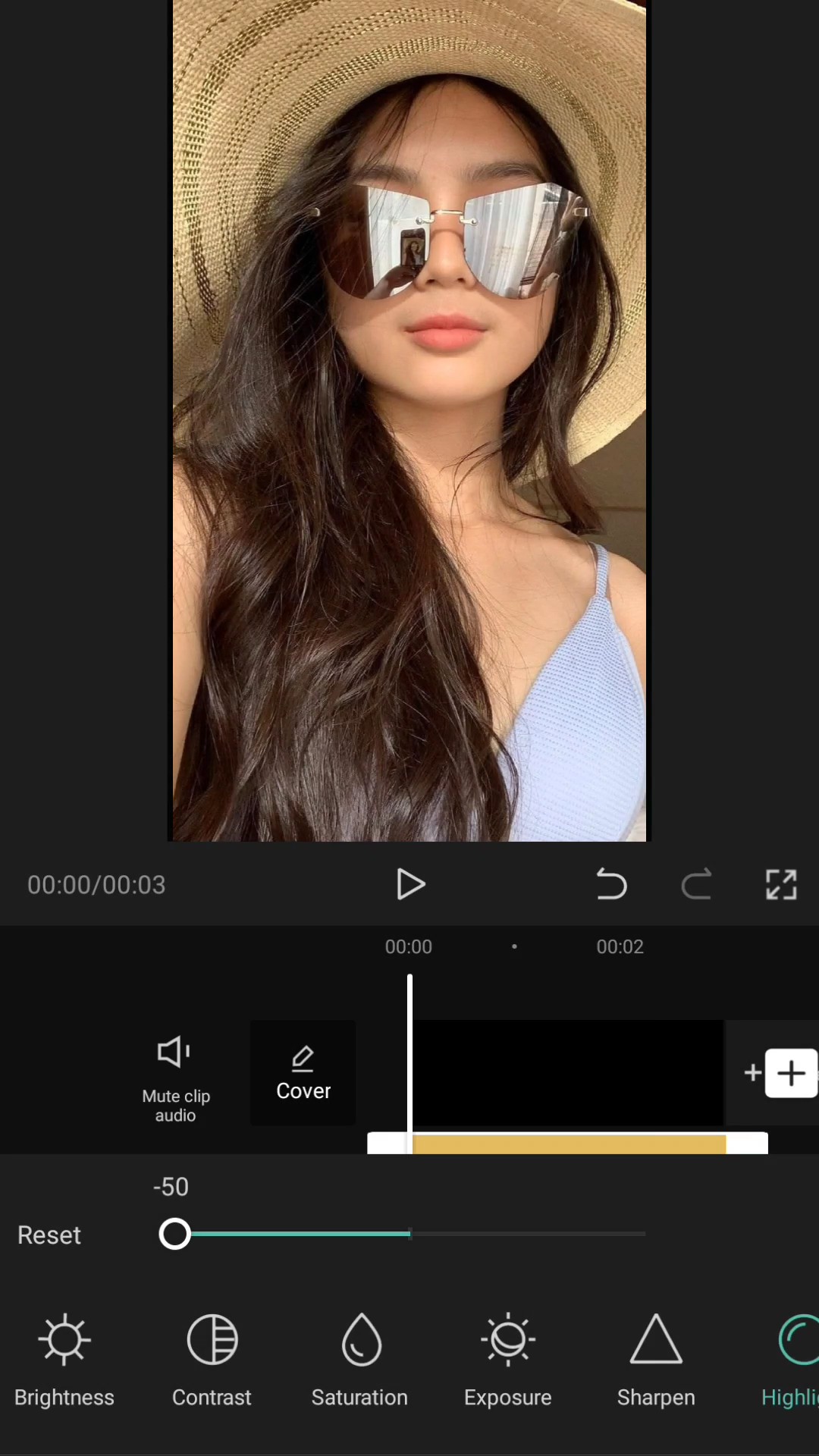Add a new clip with plus button
The height and width of the screenshot is (1456, 819).
[x=790, y=1073]
